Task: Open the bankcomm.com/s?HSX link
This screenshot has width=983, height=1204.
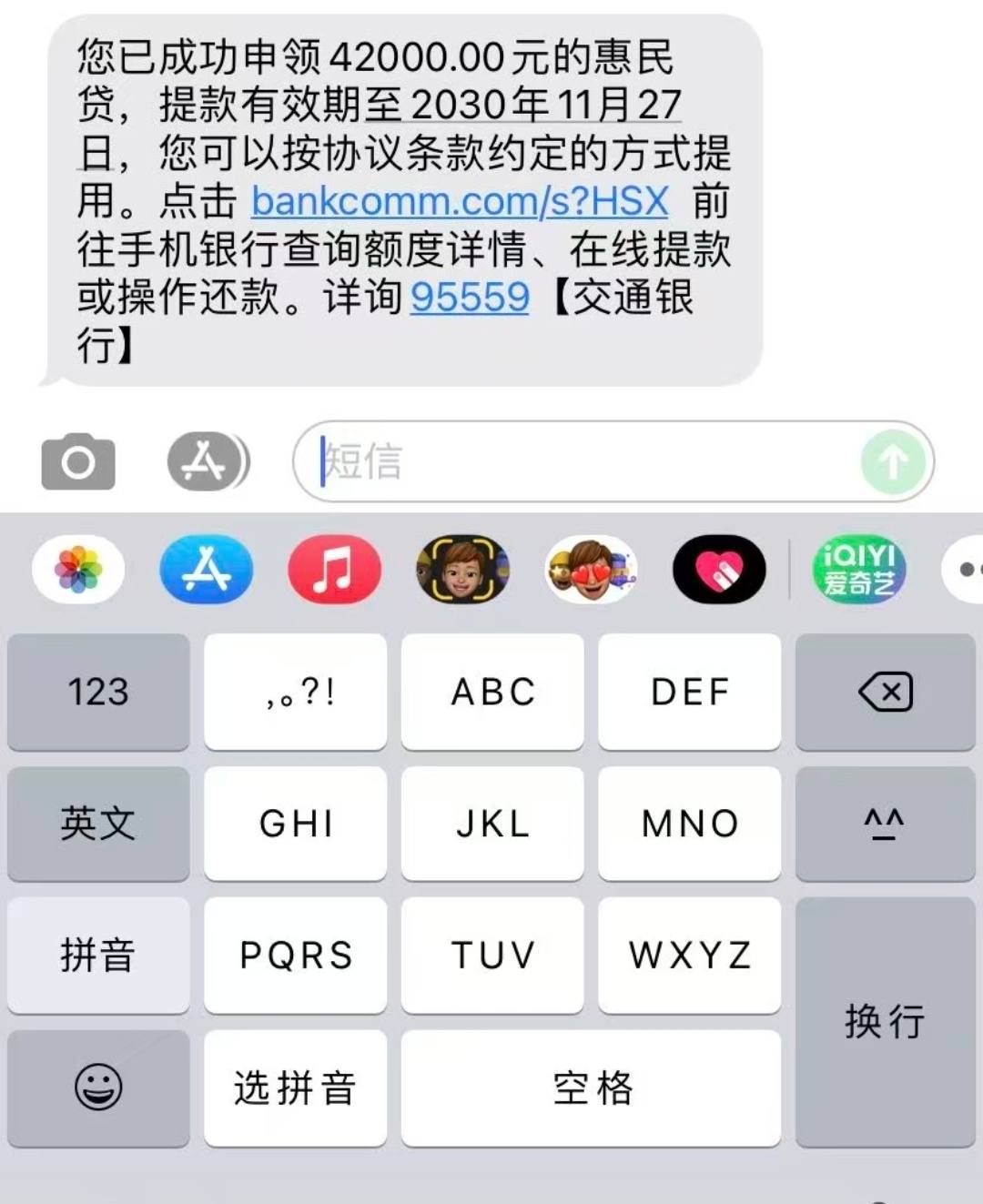Action: click(461, 202)
